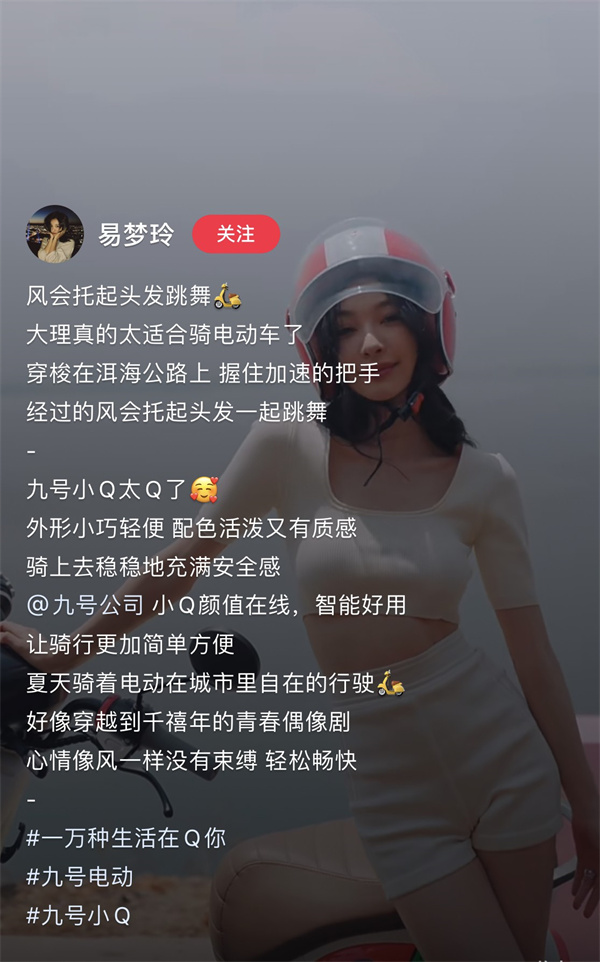
Task: Follow 易梦玲 with the 关注 button
Action: tap(236, 234)
